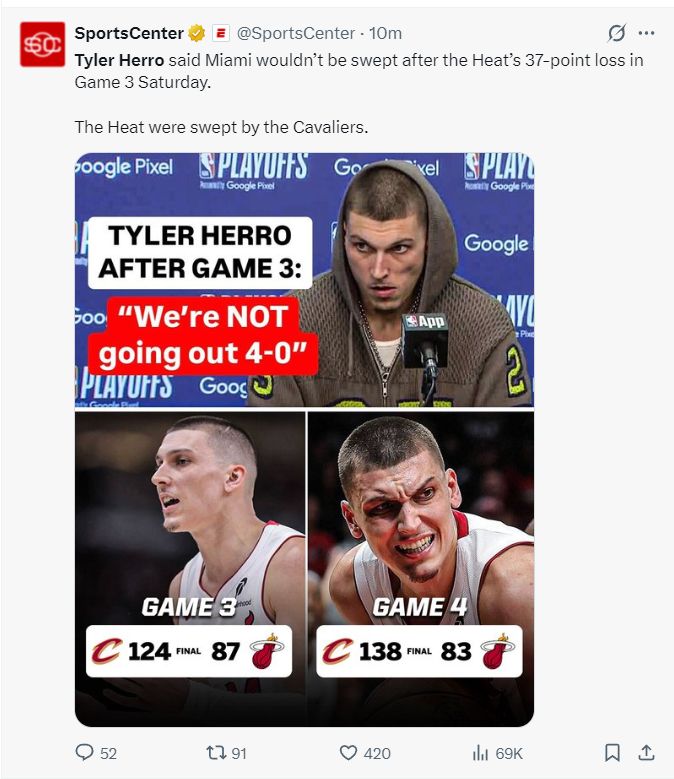
Task: Tap the Grok icon on the post
Action: point(617,33)
